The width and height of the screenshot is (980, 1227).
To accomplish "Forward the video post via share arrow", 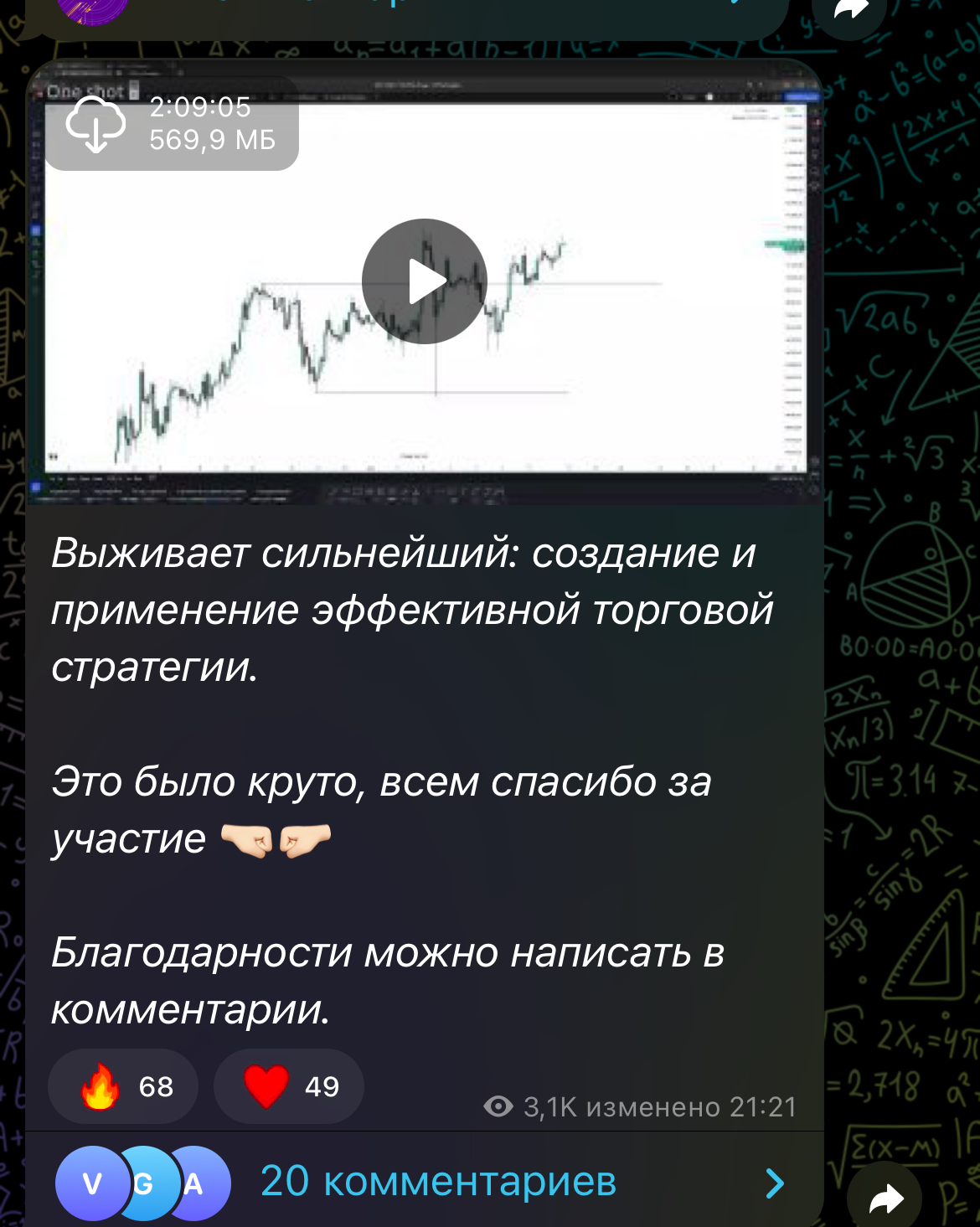I will point(885,1199).
